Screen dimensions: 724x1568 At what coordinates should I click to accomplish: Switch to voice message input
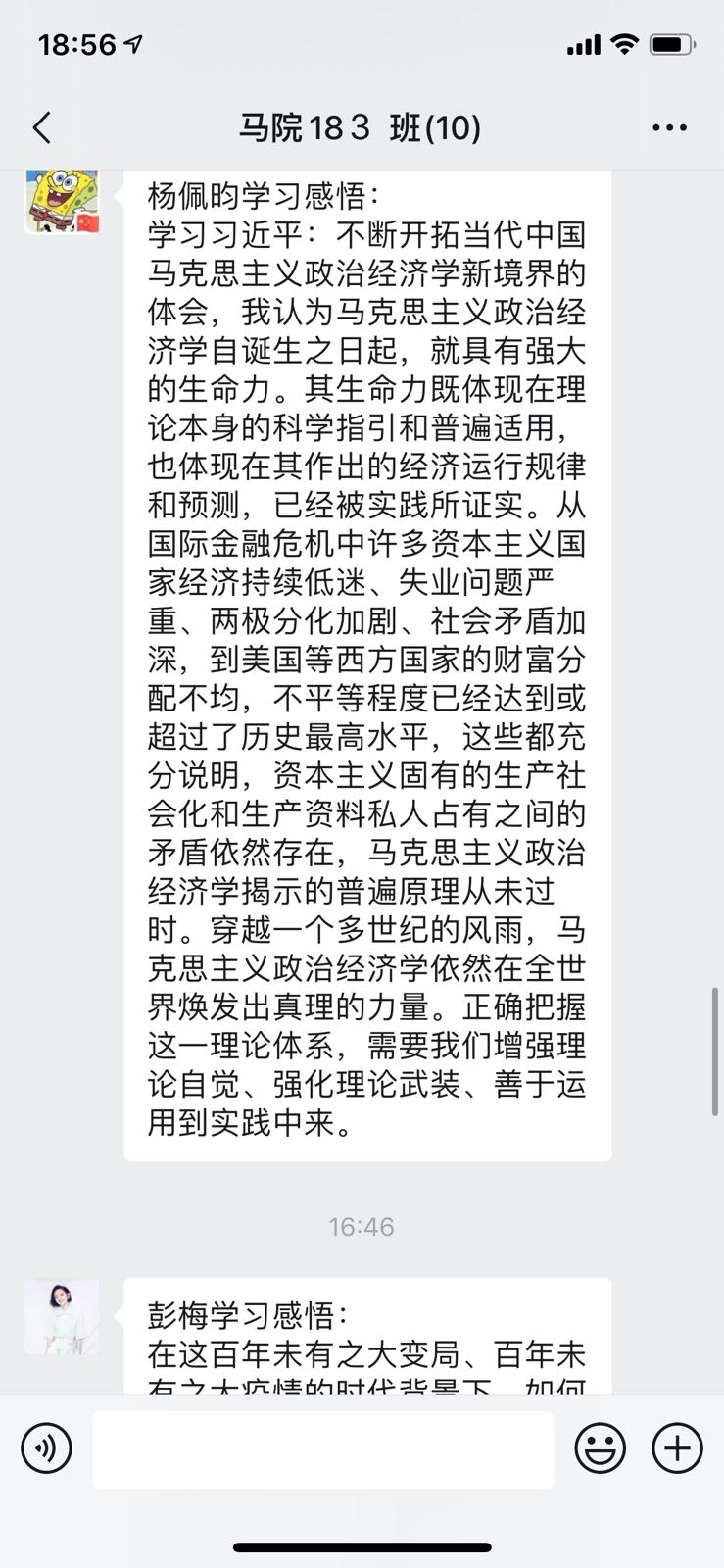coord(46,1447)
